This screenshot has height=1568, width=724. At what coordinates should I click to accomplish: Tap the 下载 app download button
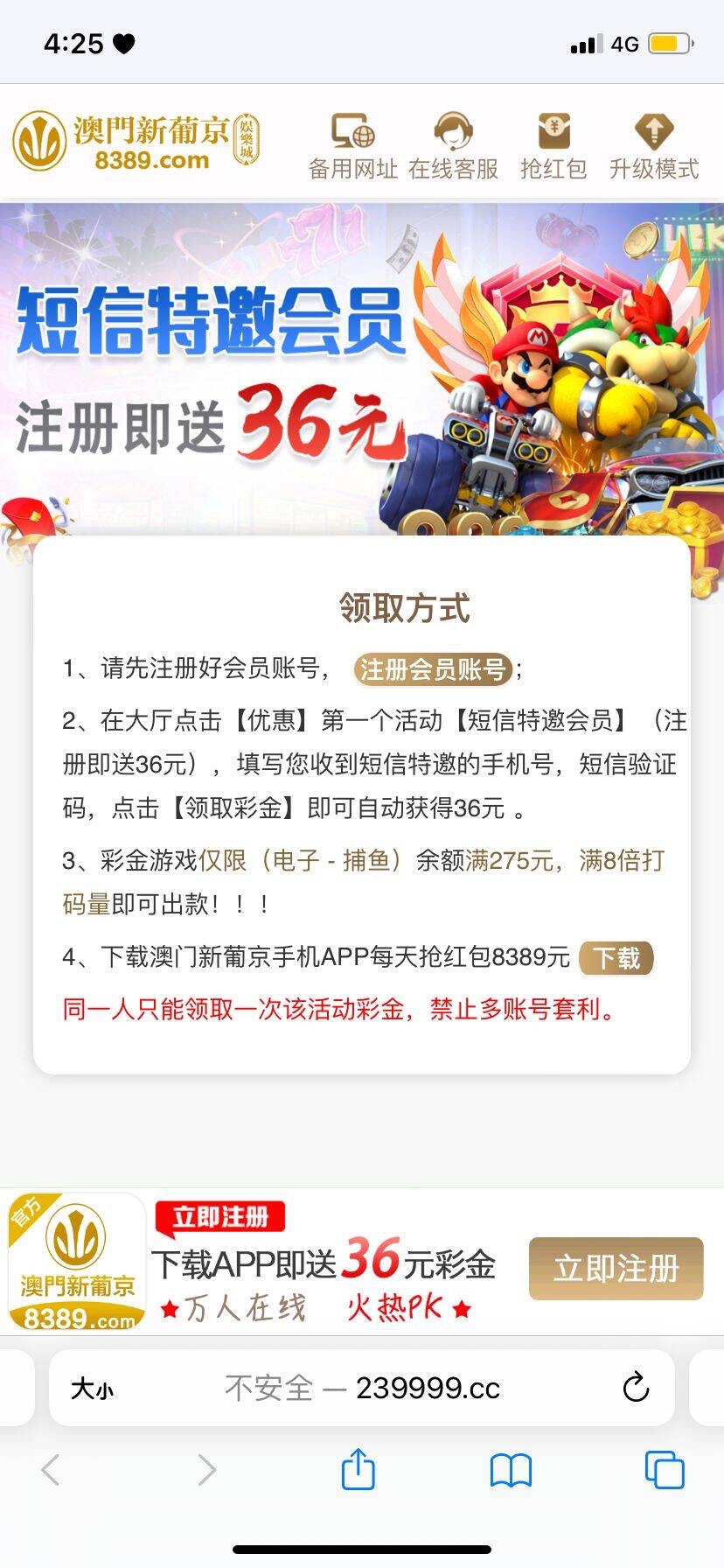click(x=616, y=957)
